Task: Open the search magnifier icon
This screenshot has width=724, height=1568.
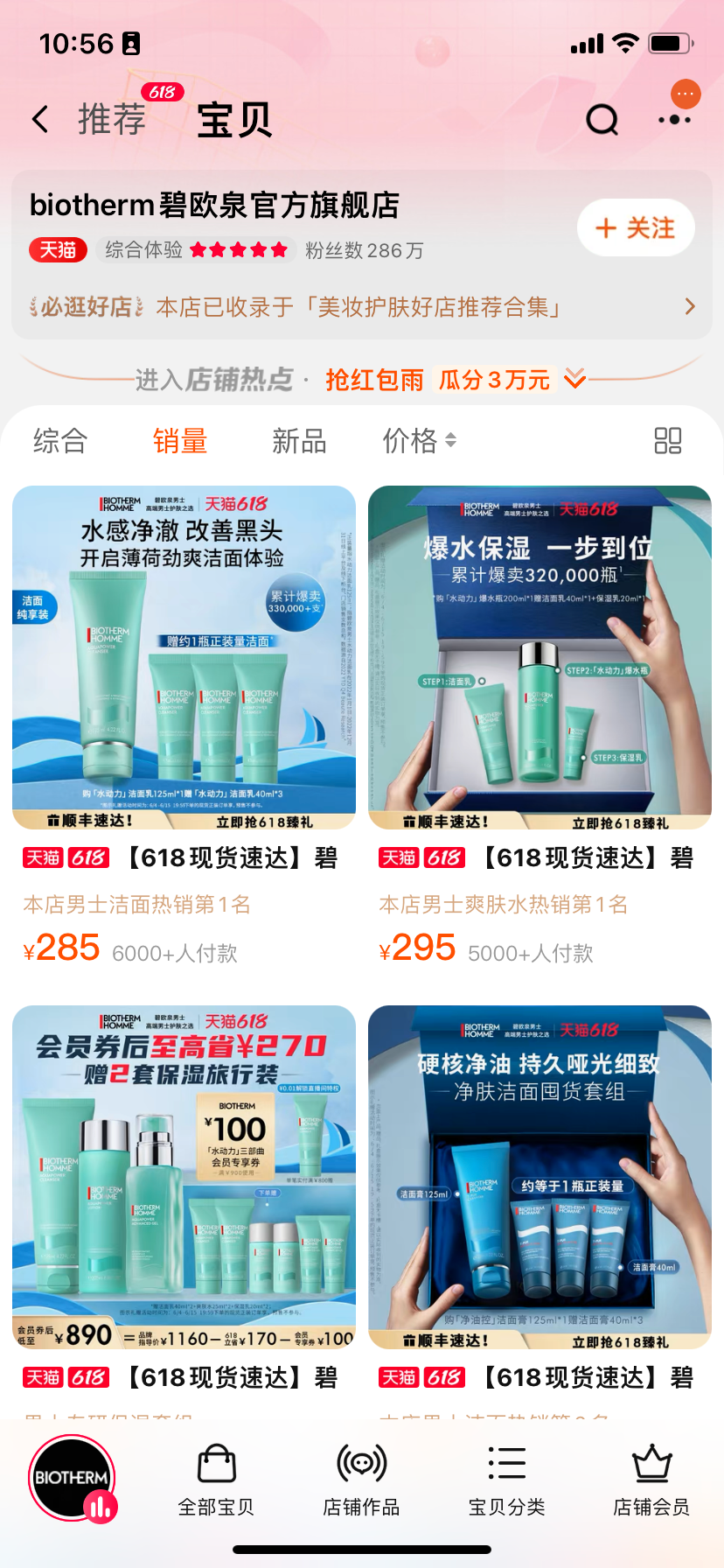Action: pos(602,120)
